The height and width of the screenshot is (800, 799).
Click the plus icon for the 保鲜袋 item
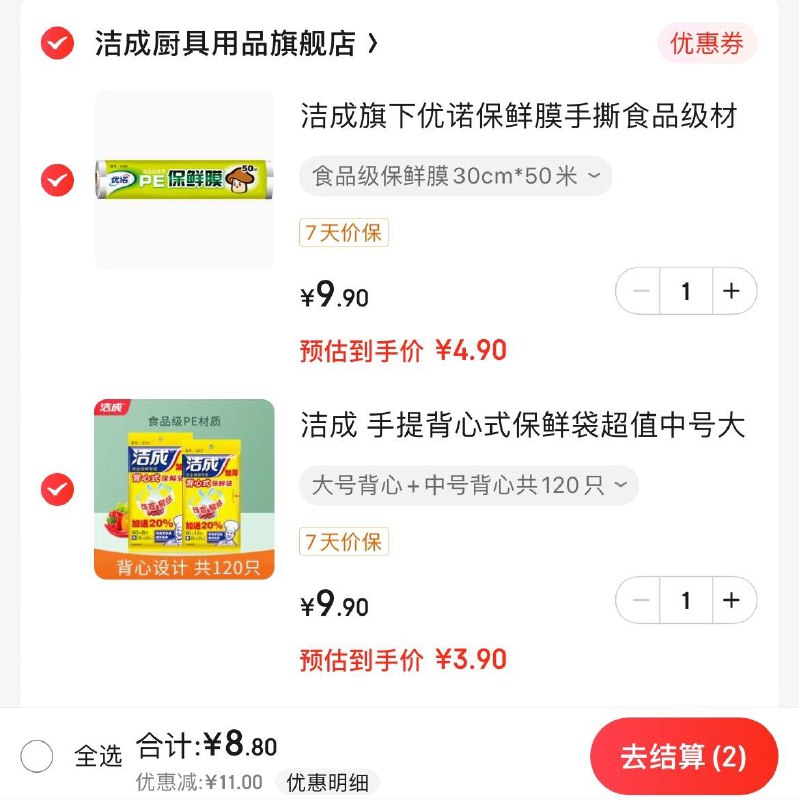731,601
